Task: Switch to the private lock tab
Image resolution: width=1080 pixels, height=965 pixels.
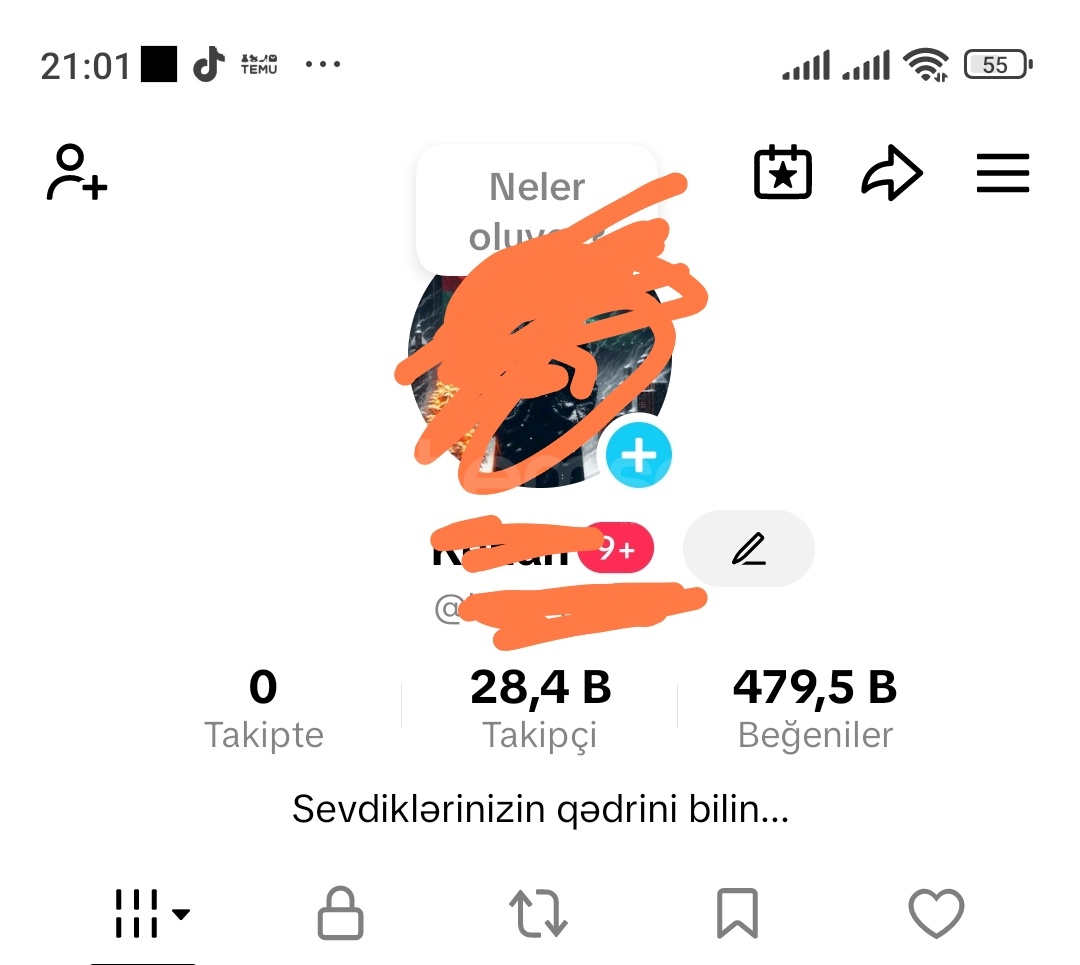Action: (340, 913)
